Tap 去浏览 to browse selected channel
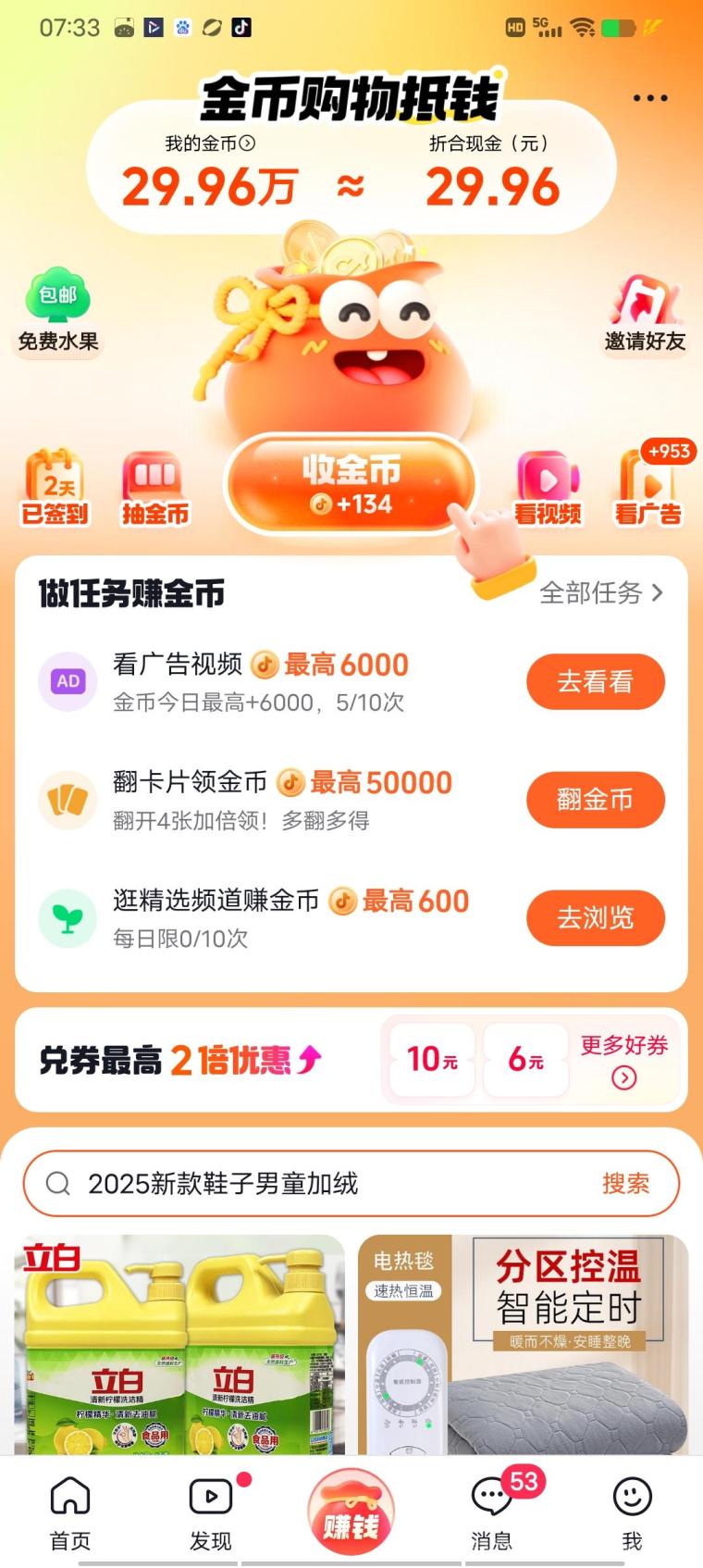Viewport: 703px width, 1568px height. click(x=595, y=917)
